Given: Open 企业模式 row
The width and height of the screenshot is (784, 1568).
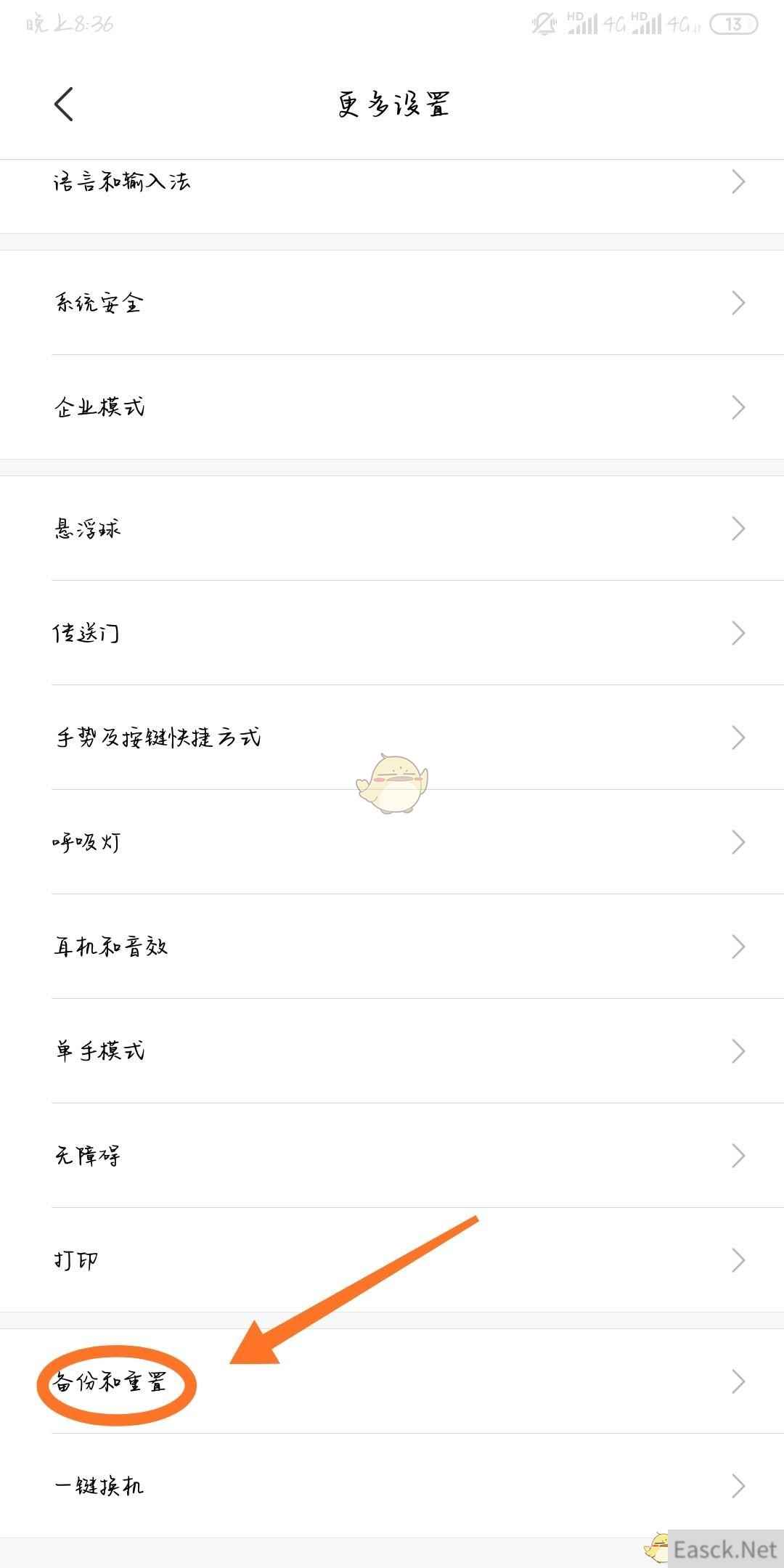Looking at the screenshot, I should tap(392, 407).
